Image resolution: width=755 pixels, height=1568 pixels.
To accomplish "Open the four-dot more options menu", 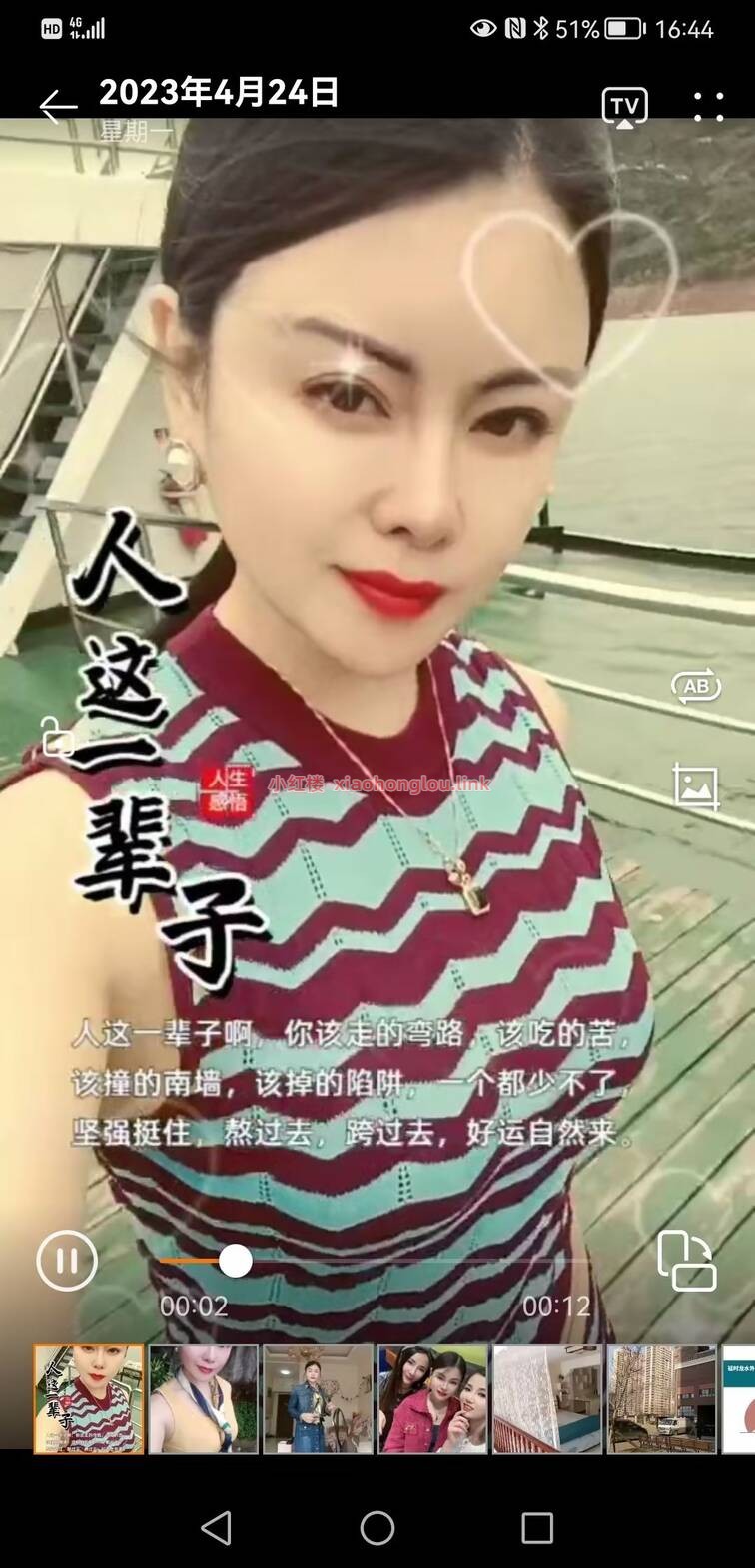I will pyautogui.click(x=708, y=106).
